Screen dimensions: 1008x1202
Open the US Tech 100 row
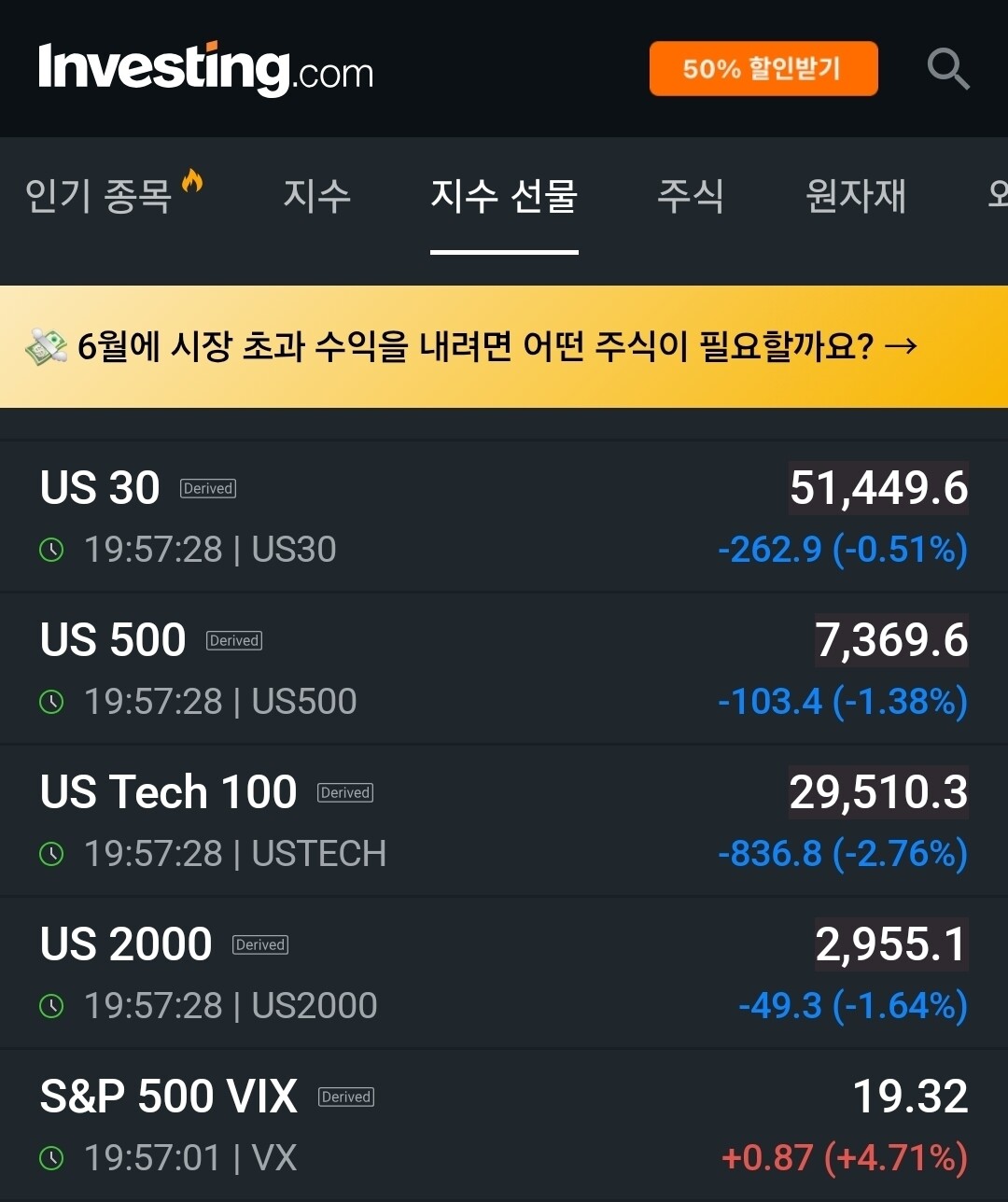click(504, 820)
